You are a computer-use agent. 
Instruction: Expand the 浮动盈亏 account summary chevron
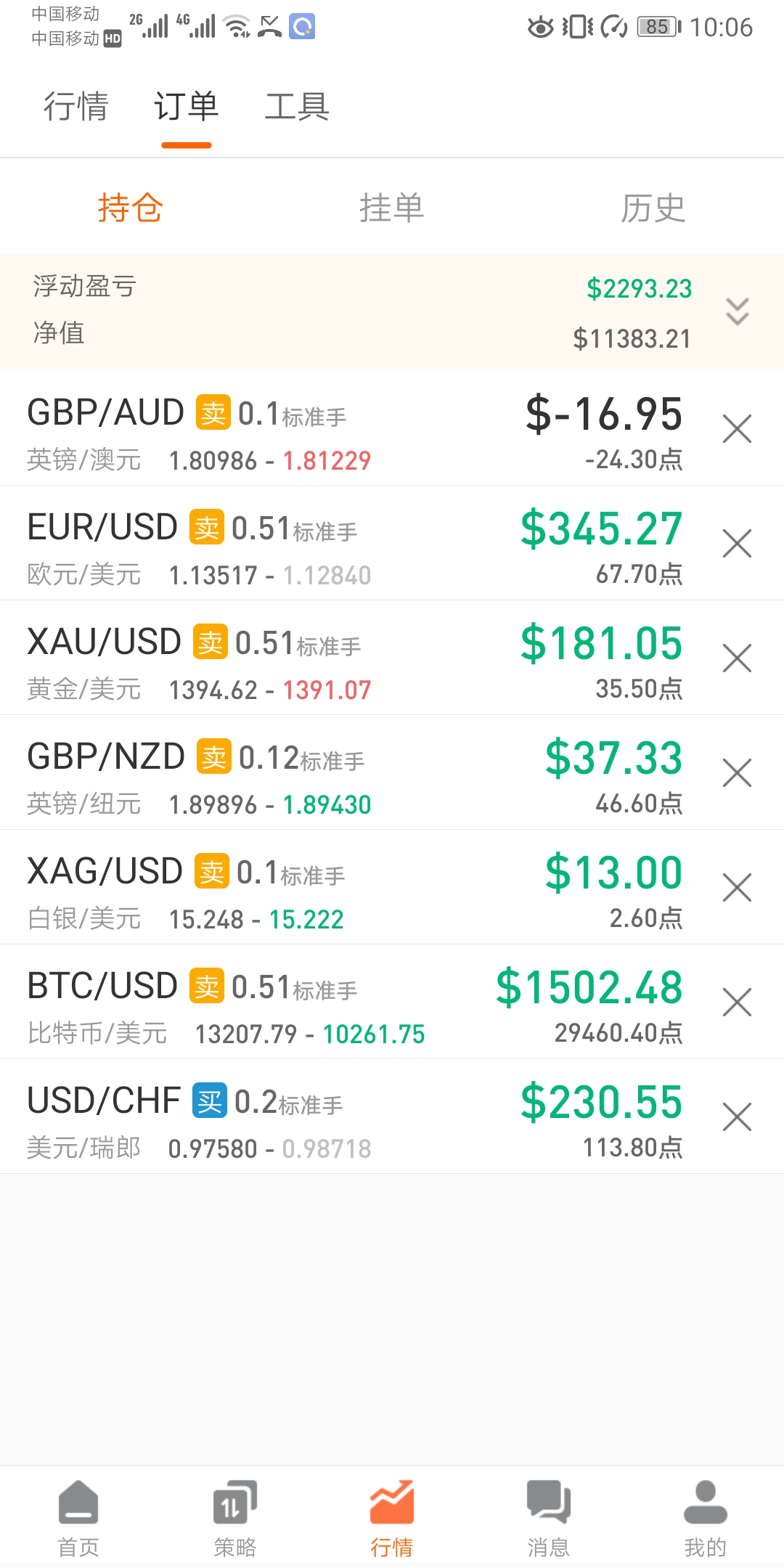tap(738, 312)
